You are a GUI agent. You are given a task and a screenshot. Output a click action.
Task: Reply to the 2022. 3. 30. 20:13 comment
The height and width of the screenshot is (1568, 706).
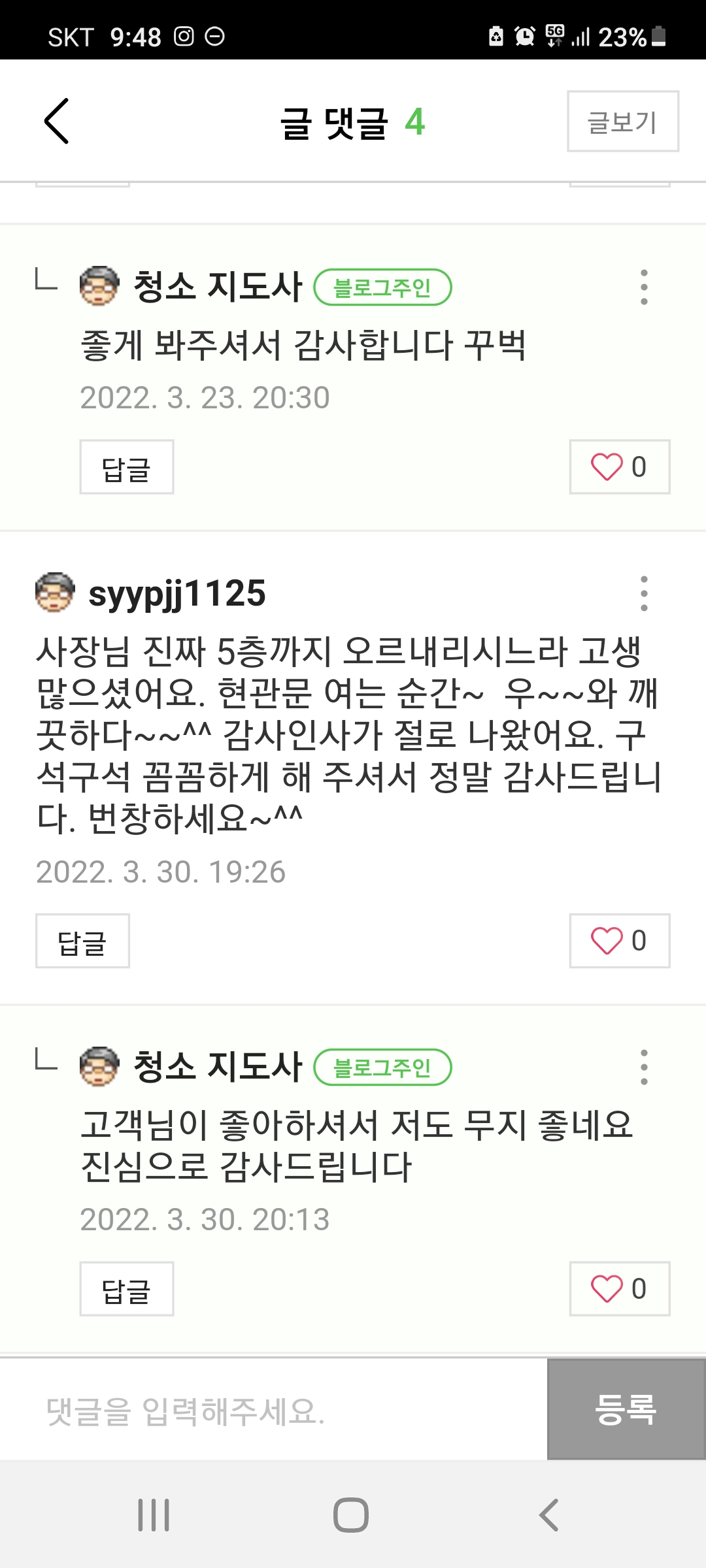(x=127, y=1289)
